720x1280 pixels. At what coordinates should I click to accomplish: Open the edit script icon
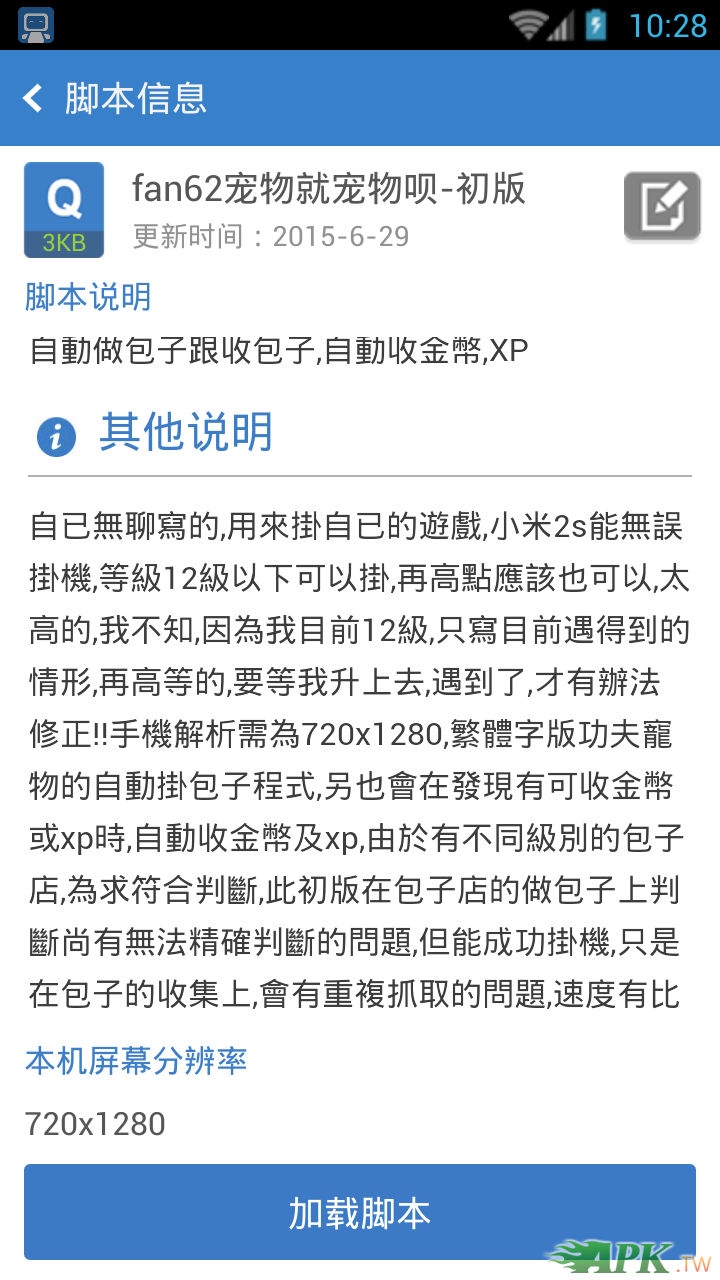pyautogui.click(x=661, y=207)
